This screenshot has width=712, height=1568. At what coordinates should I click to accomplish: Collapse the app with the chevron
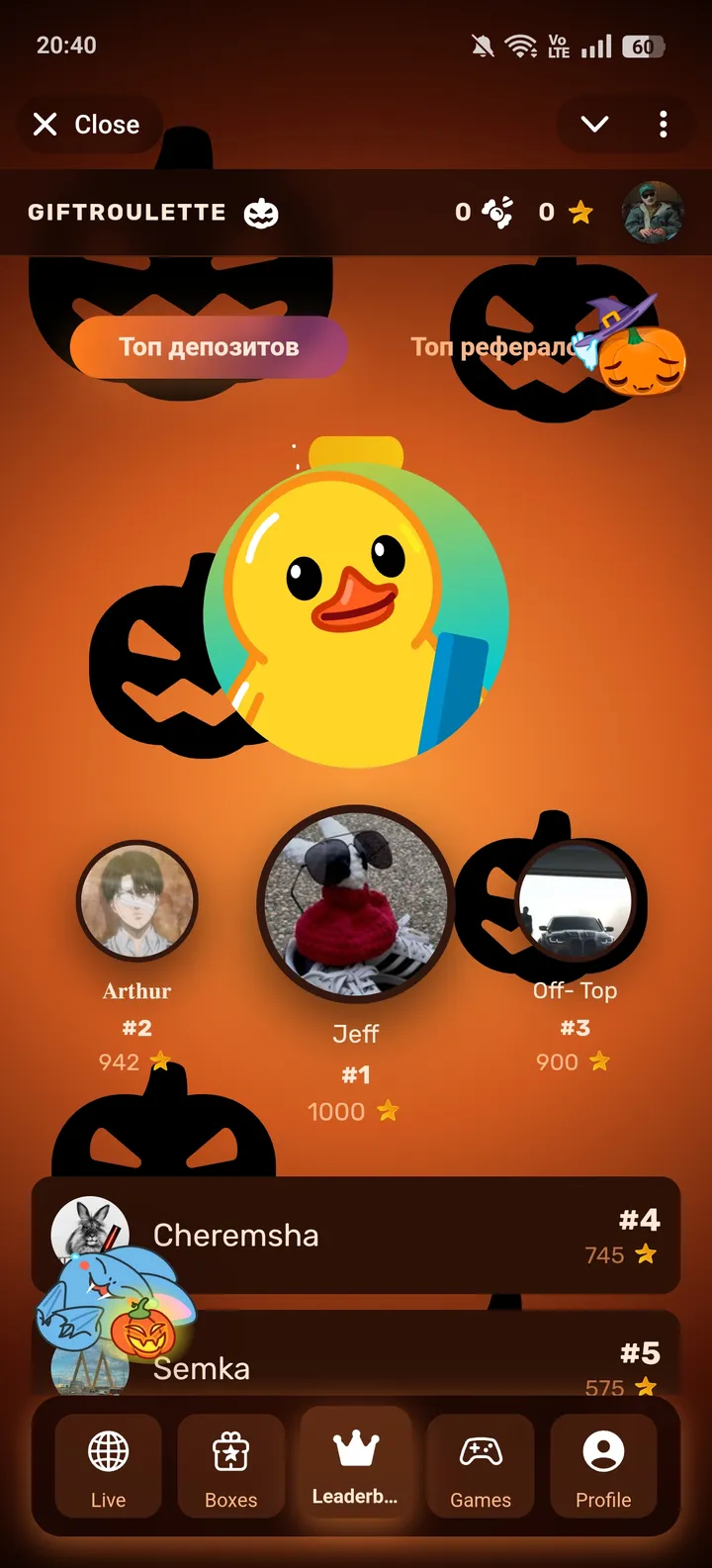[x=594, y=125]
